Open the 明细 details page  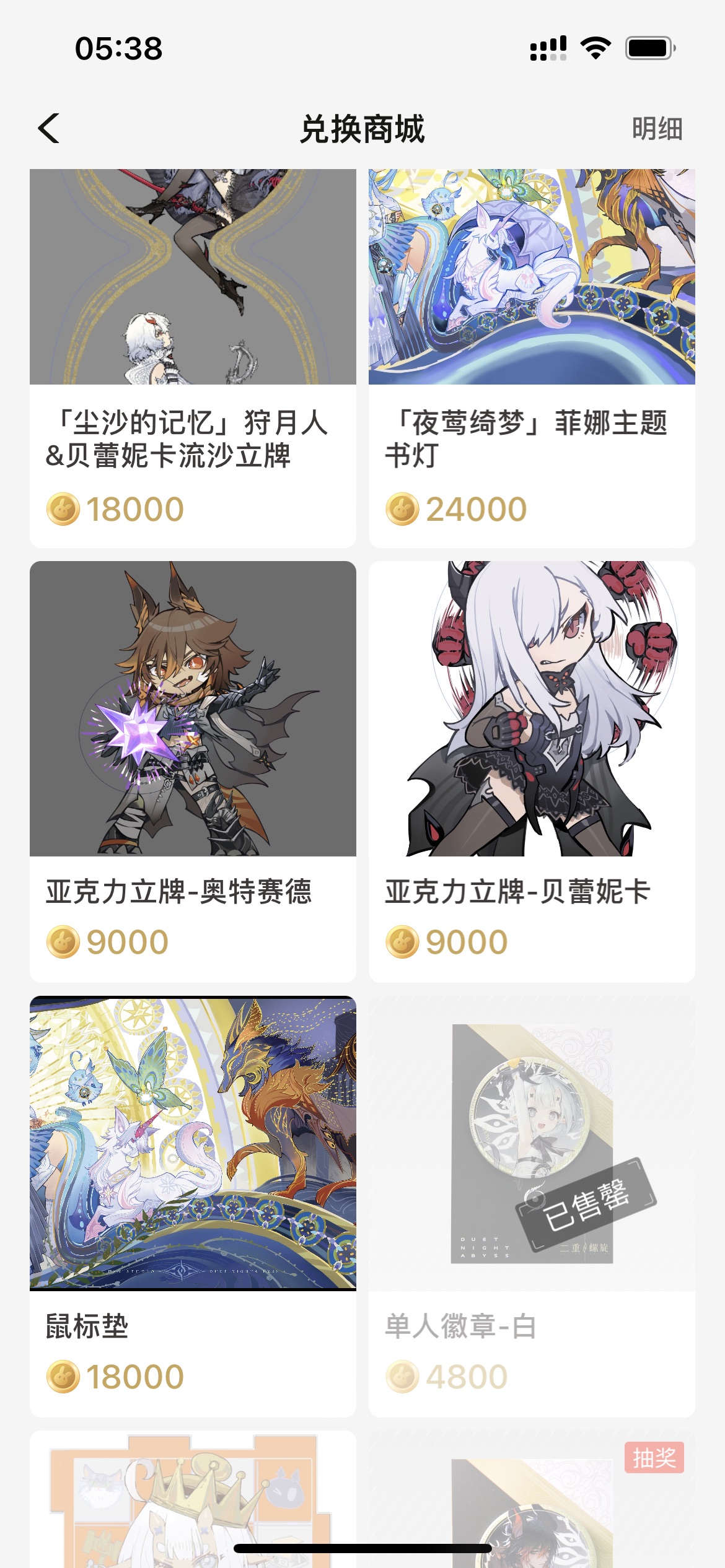point(657,129)
